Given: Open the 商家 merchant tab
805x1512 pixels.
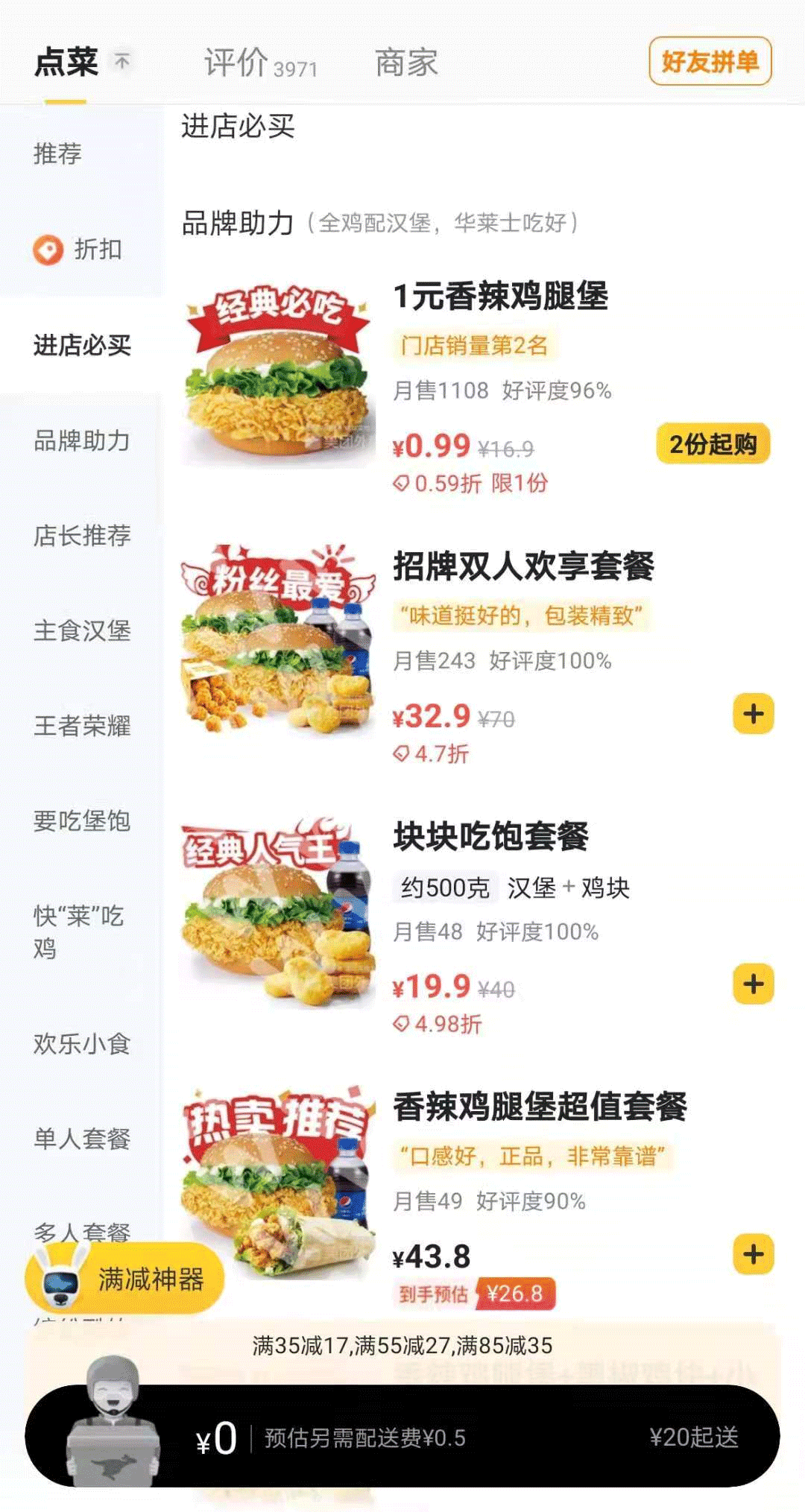Looking at the screenshot, I should tap(406, 63).
